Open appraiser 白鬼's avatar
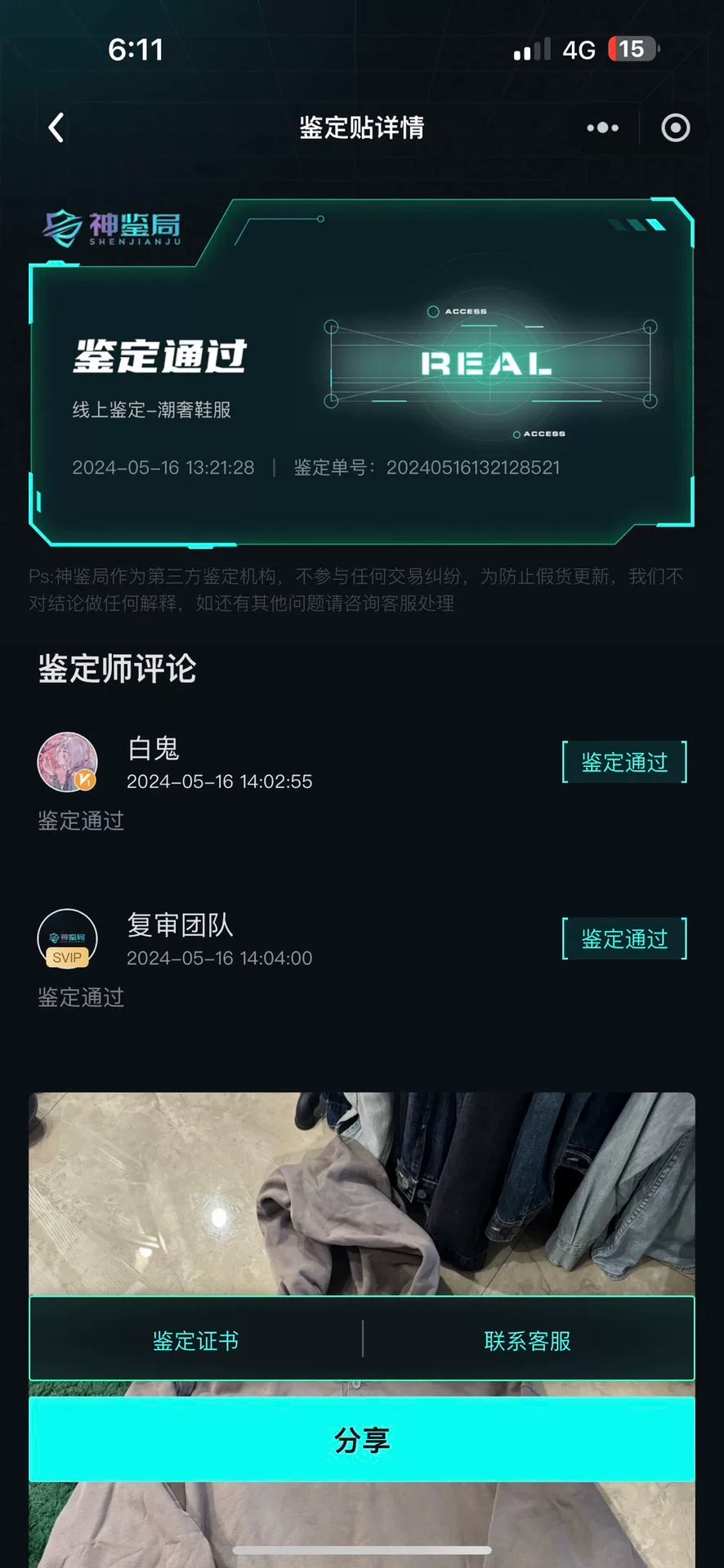 coord(68,762)
